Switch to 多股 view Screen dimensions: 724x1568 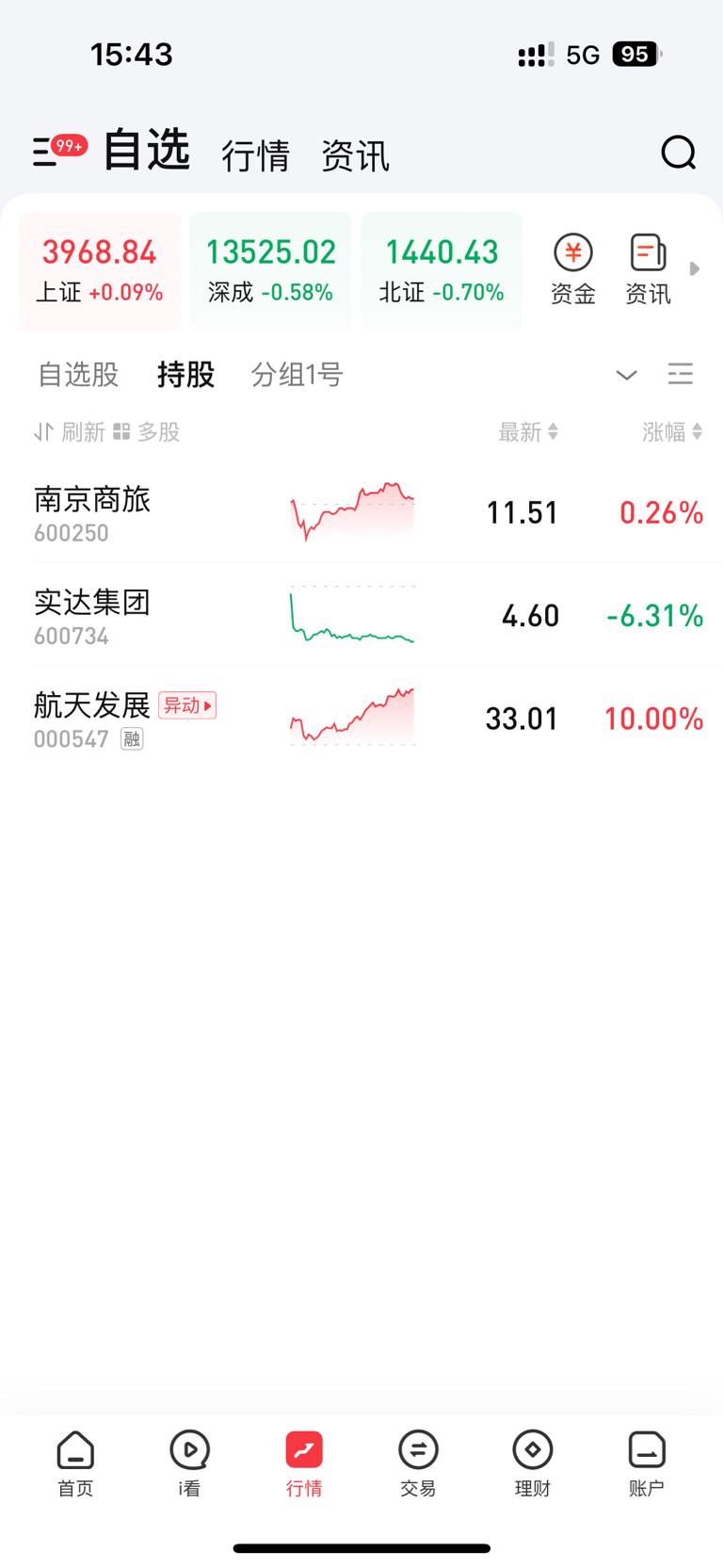(147, 432)
